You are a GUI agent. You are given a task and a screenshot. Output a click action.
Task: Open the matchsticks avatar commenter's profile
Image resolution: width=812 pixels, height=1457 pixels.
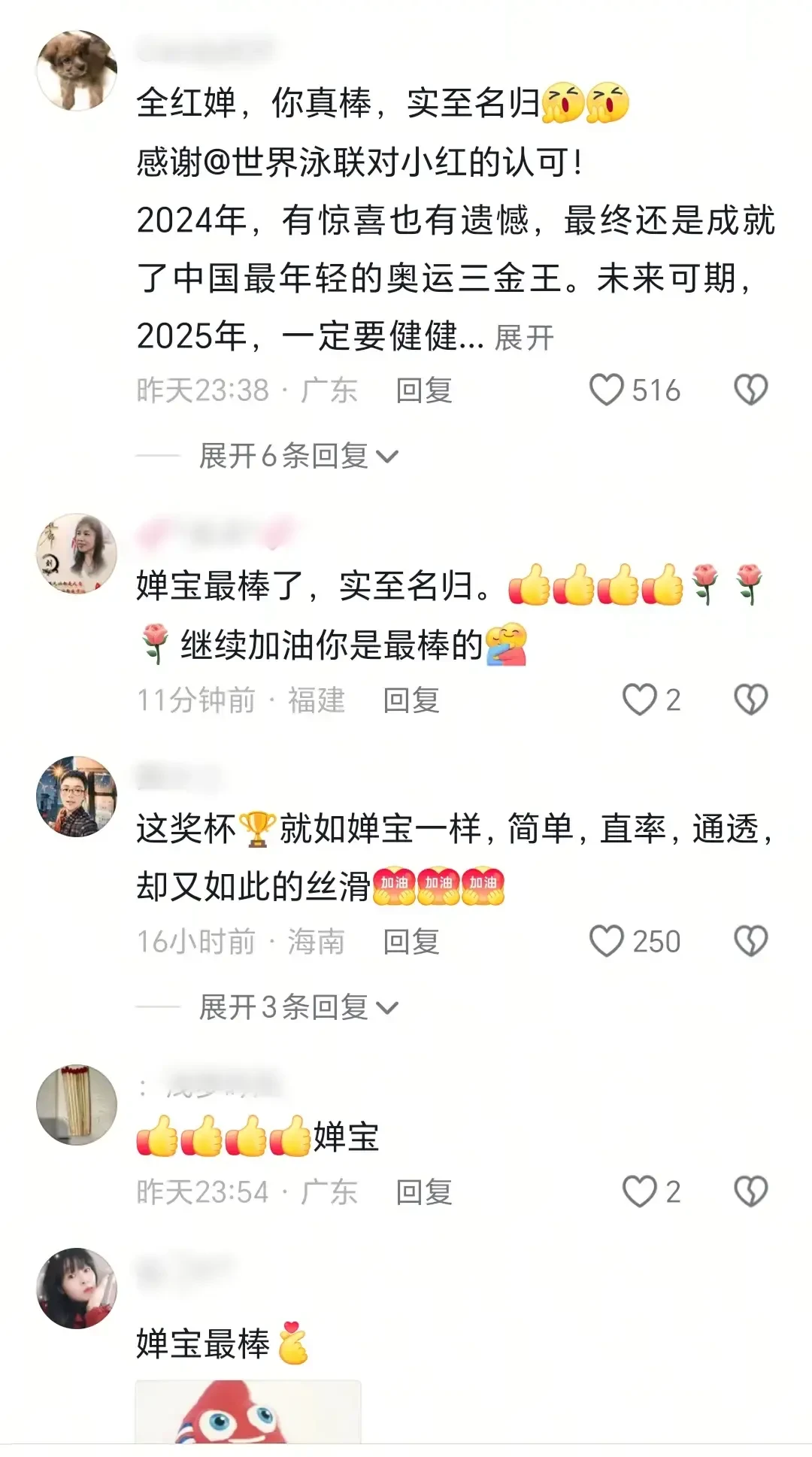point(77,1105)
